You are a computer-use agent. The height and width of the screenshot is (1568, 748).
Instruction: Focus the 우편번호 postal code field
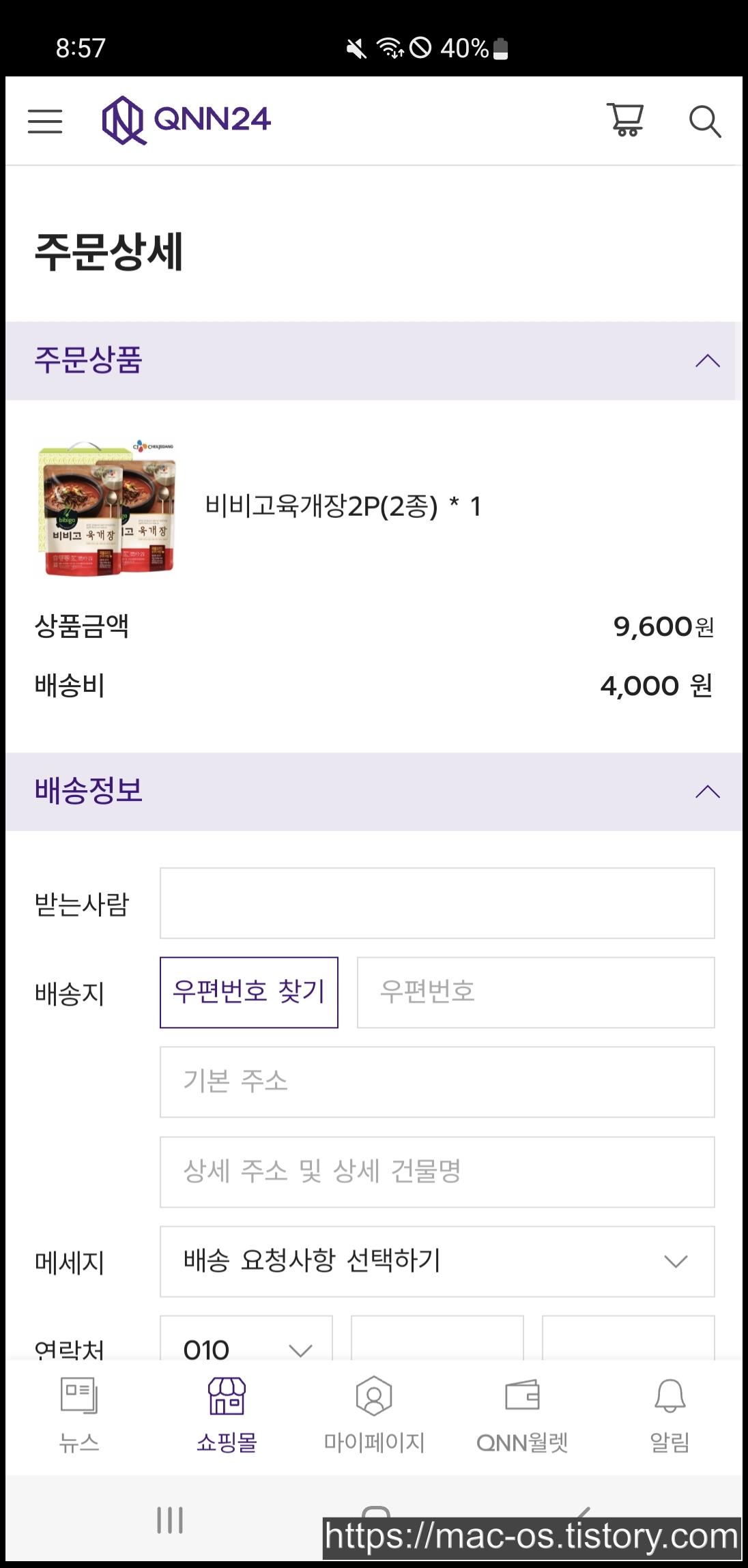click(x=535, y=992)
